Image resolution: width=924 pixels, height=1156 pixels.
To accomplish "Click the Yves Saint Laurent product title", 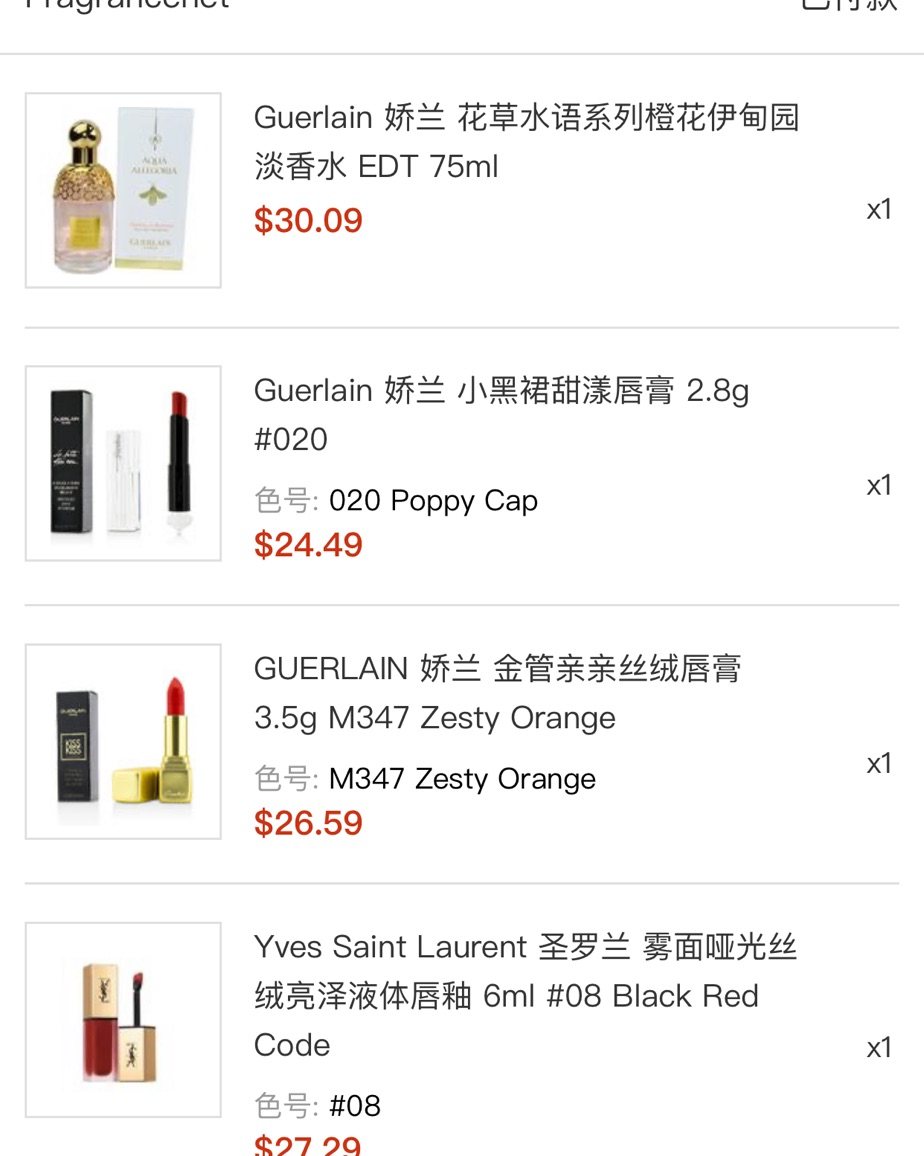I will click(x=505, y=995).
